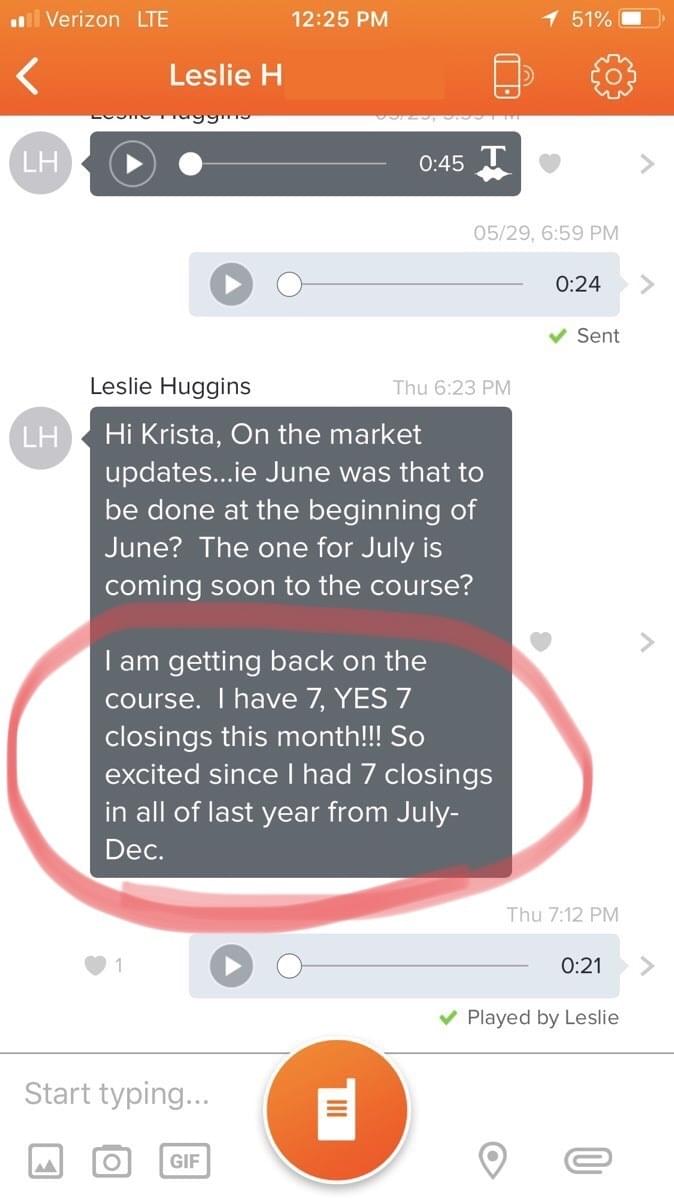
Task: Open options chevron for 0:21 message
Action: (647, 966)
